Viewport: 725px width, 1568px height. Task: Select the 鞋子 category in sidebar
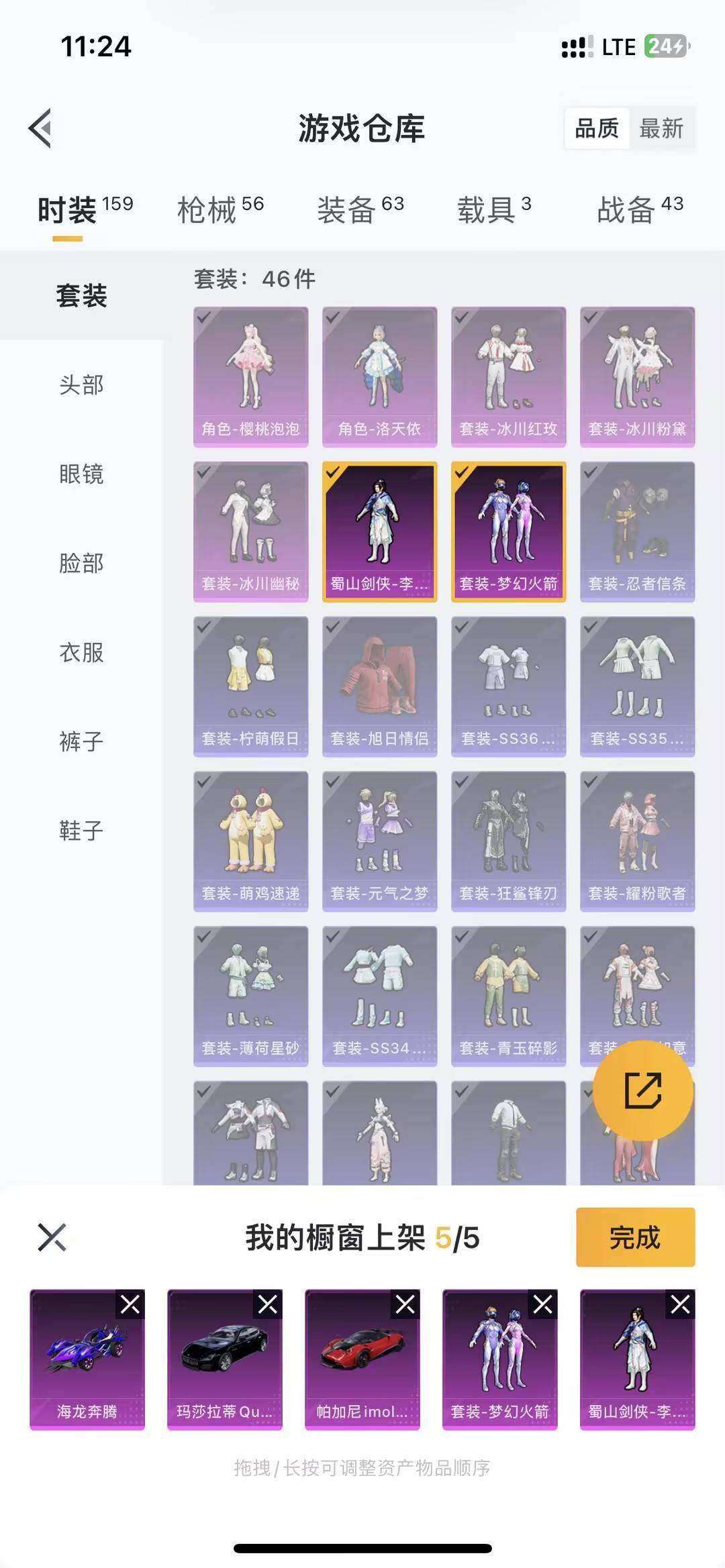click(x=81, y=831)
